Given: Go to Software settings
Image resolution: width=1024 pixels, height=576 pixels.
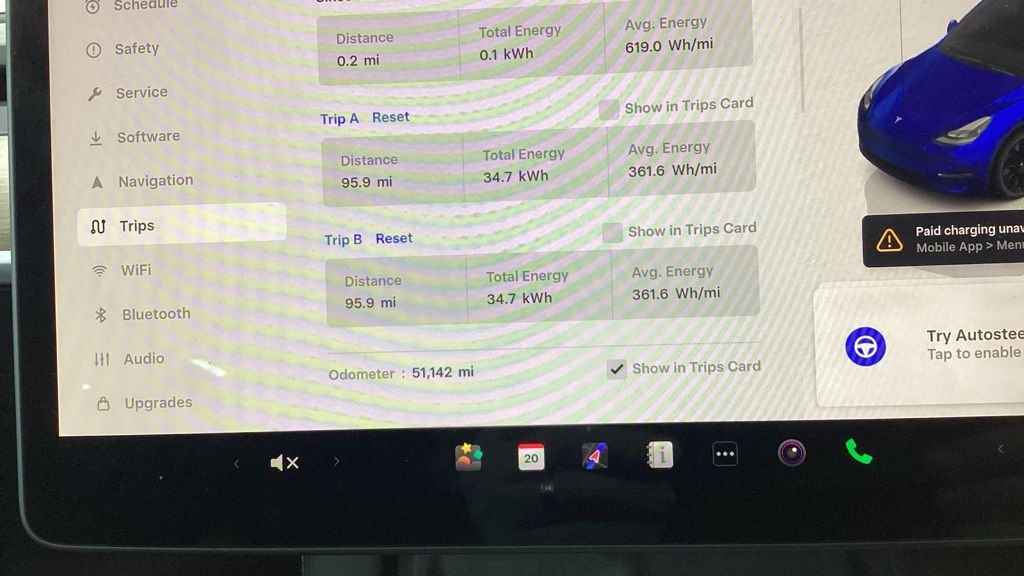Looking at the screenshot, I should 148,137.
